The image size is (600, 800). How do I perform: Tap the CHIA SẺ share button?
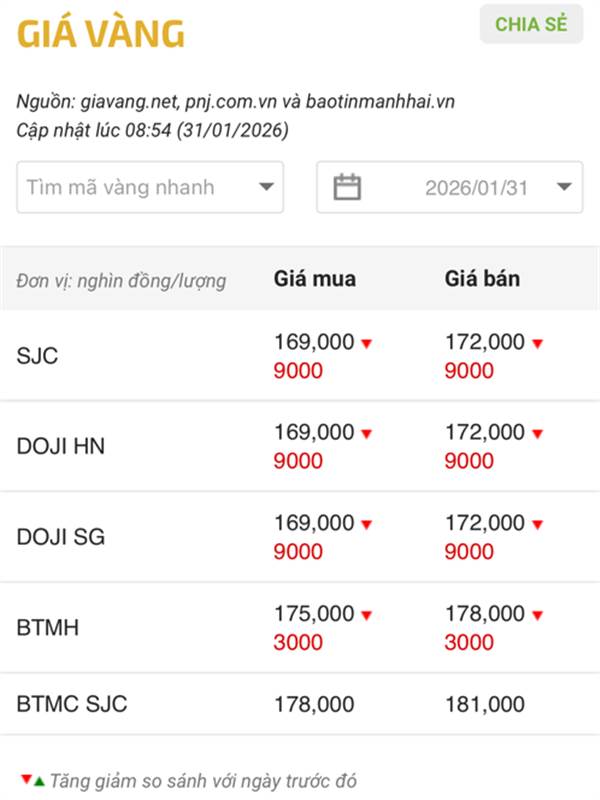pos(531,25)
